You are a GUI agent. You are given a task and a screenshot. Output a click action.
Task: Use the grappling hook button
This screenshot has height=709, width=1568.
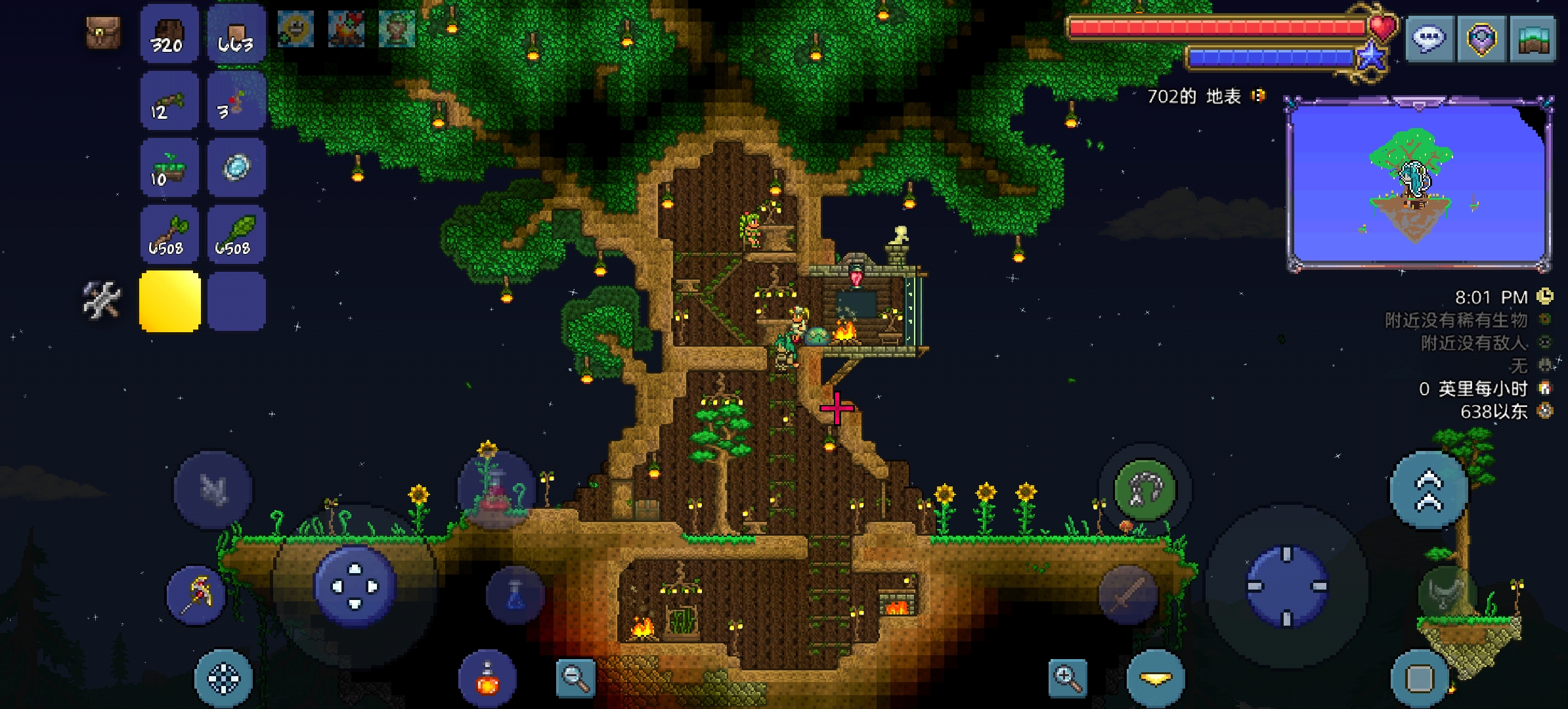pyautogui.click(x=1145, y=489)
